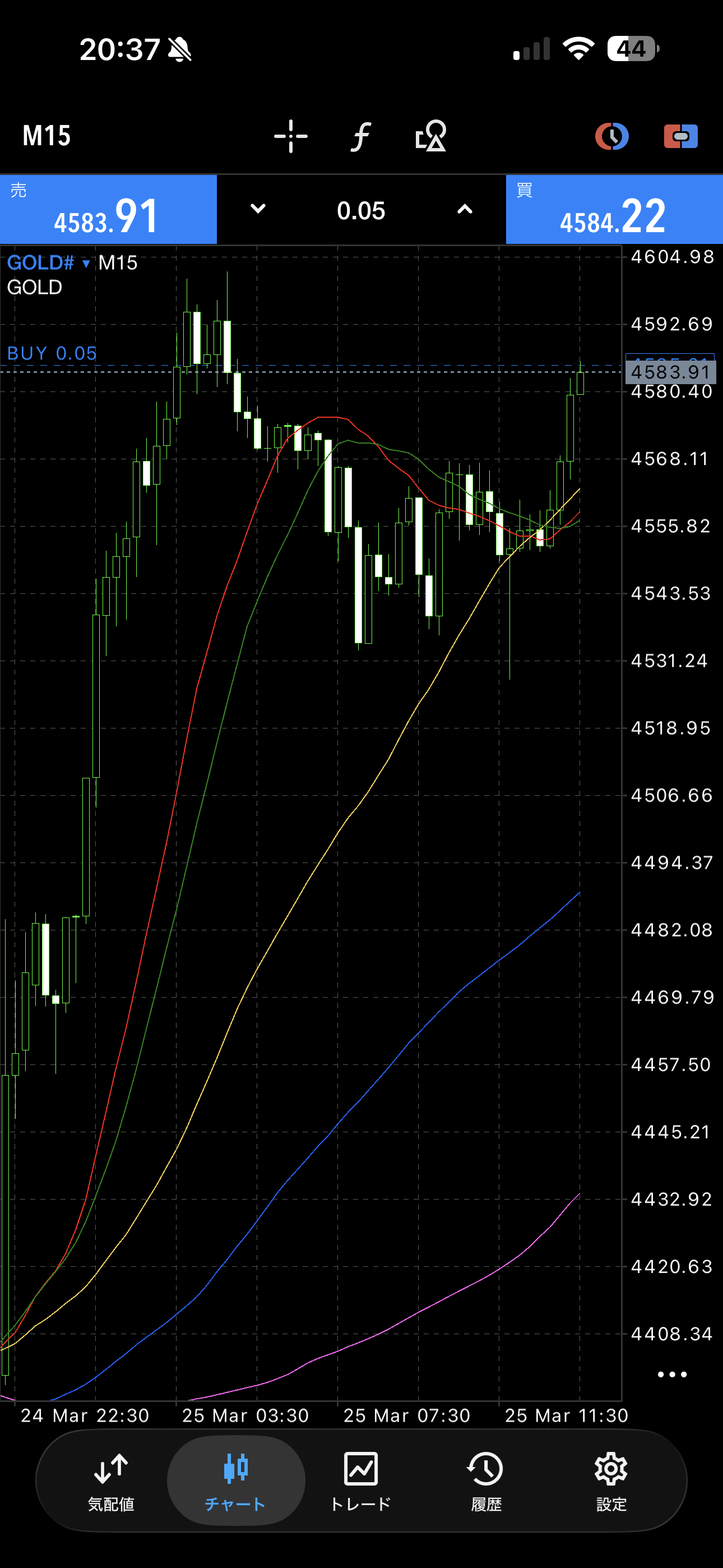
Task: Tap the red and blue trade panel icon
Action: tap(680, 136)
